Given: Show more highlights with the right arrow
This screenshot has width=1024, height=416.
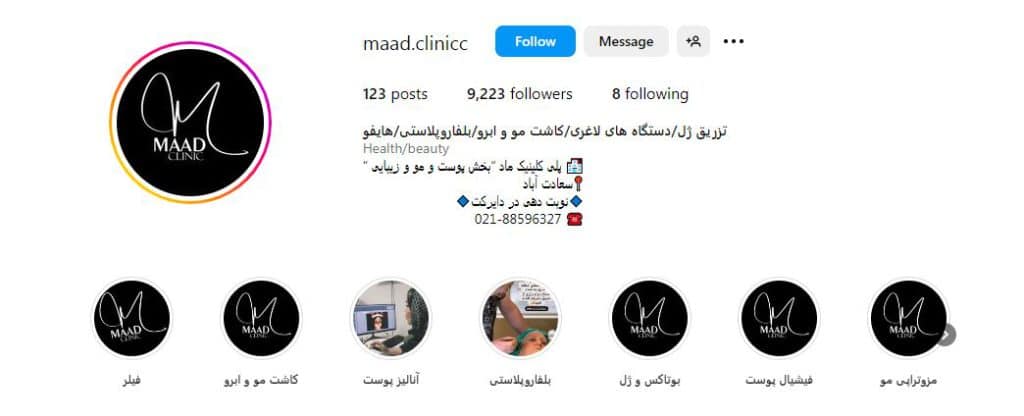Looking at the screenshot, I should click(947, 334).
